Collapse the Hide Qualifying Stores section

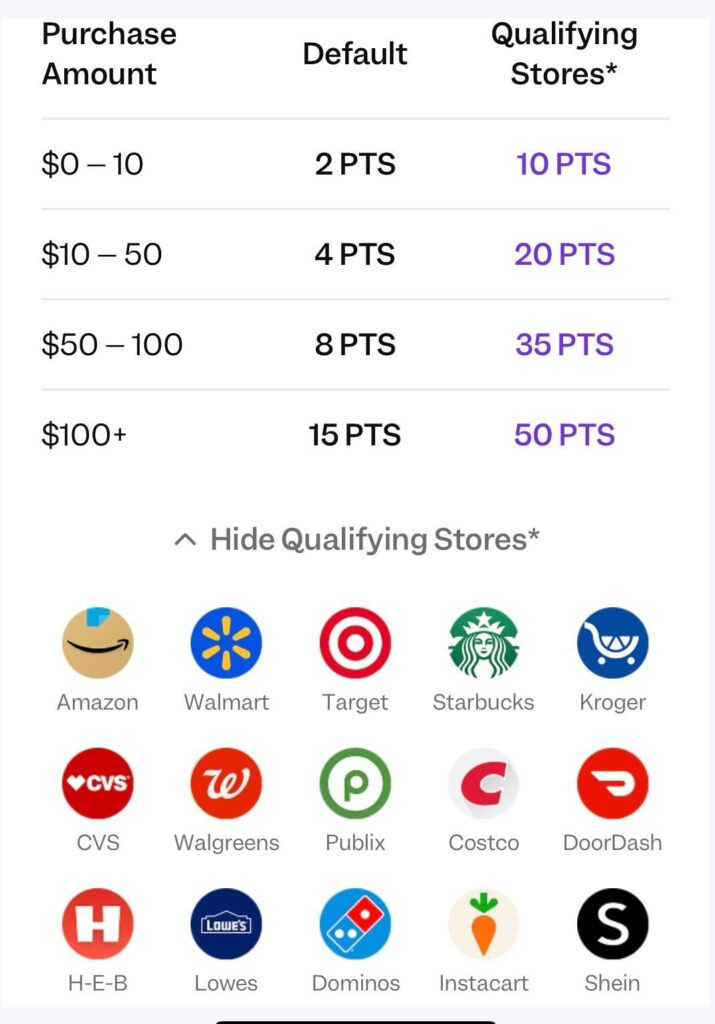(x=357, y=540)
